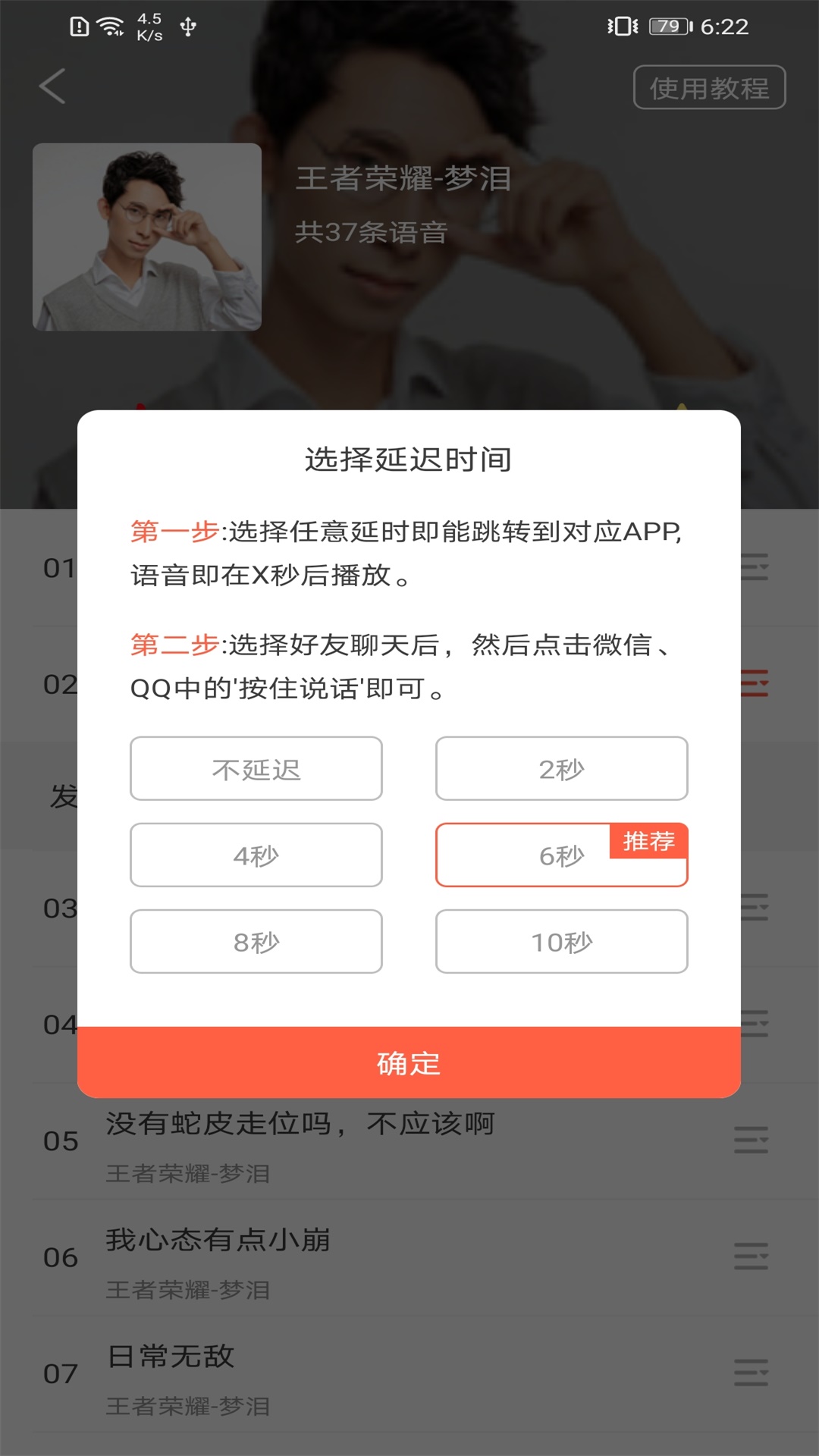
Task: Open the voice clip 日常无敌
Action: point(171,1357)
